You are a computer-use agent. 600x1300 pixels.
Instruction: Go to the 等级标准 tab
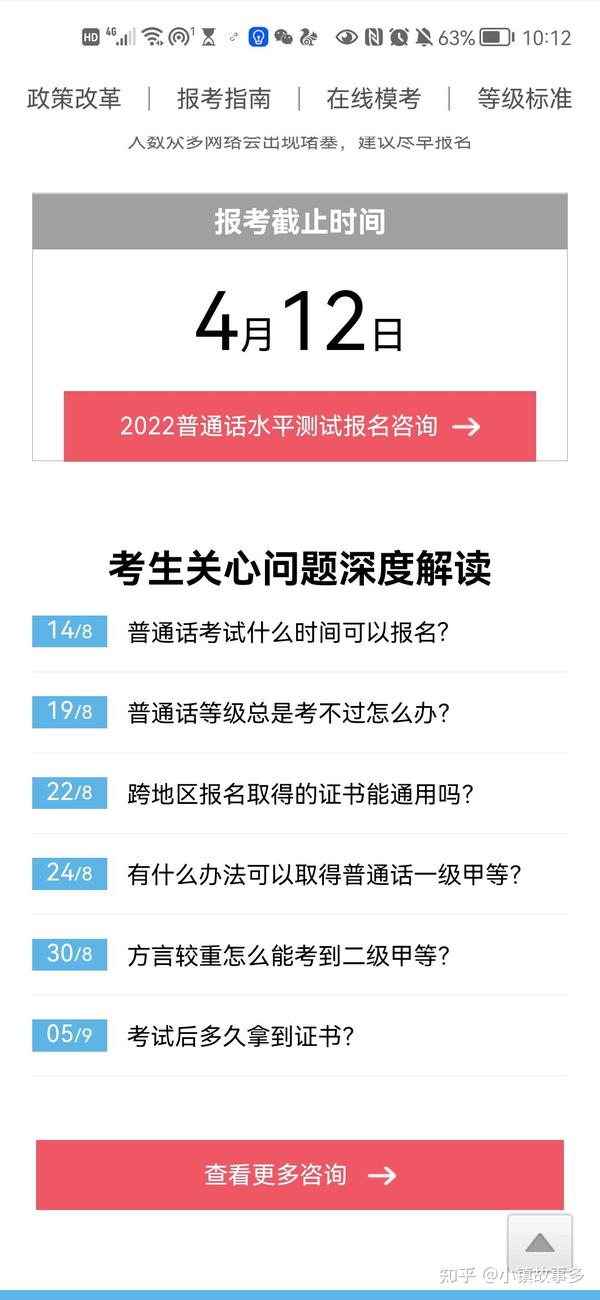524,99
